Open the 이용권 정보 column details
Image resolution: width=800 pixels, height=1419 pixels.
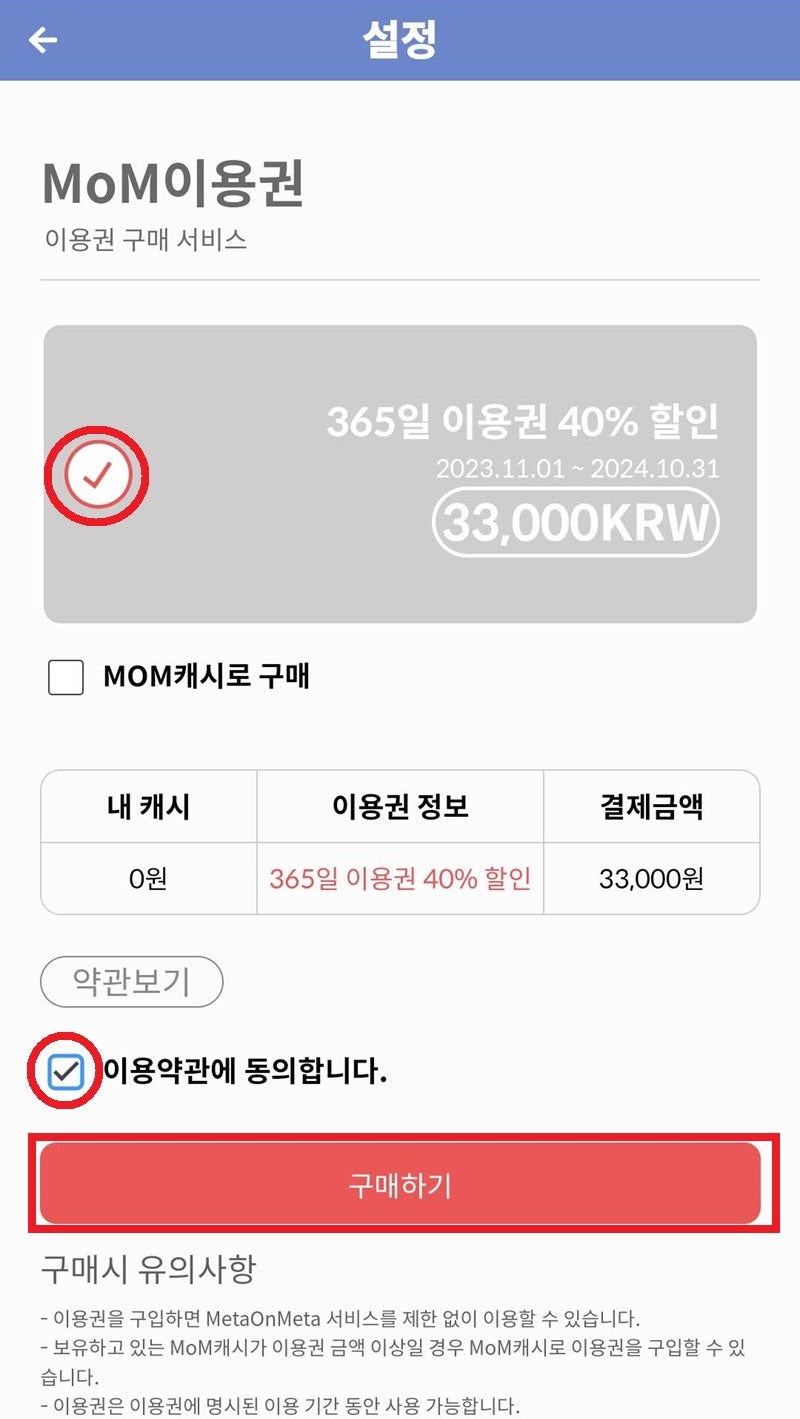tap(400, 806)
